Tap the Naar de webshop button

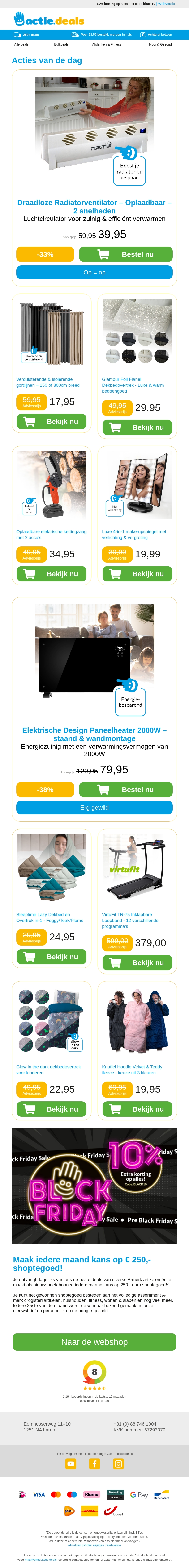[x=94, y=1342]
